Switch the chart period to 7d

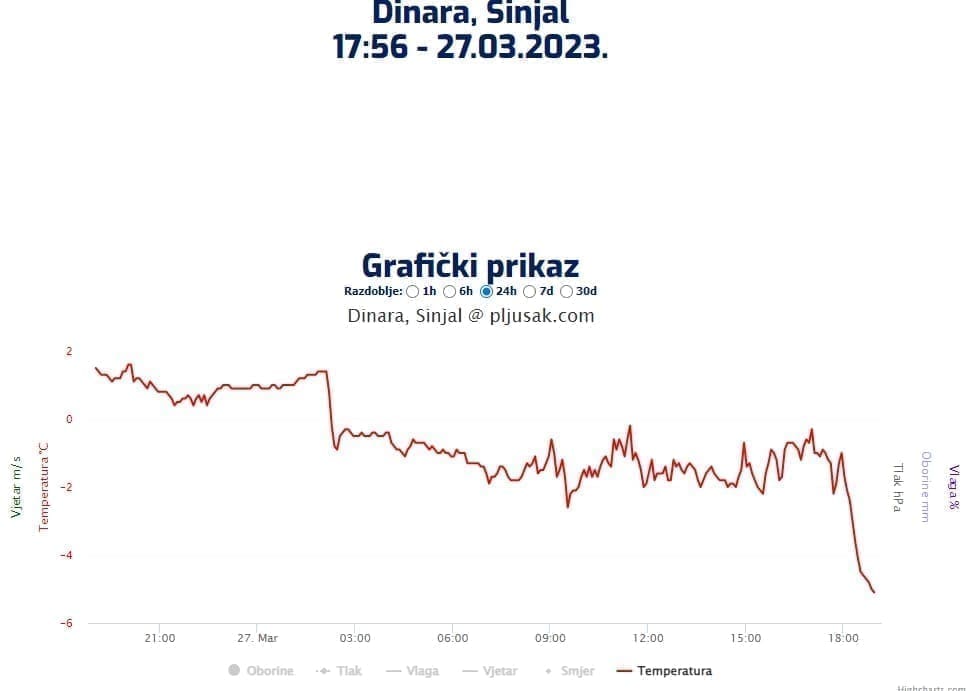tap(530, 292)
